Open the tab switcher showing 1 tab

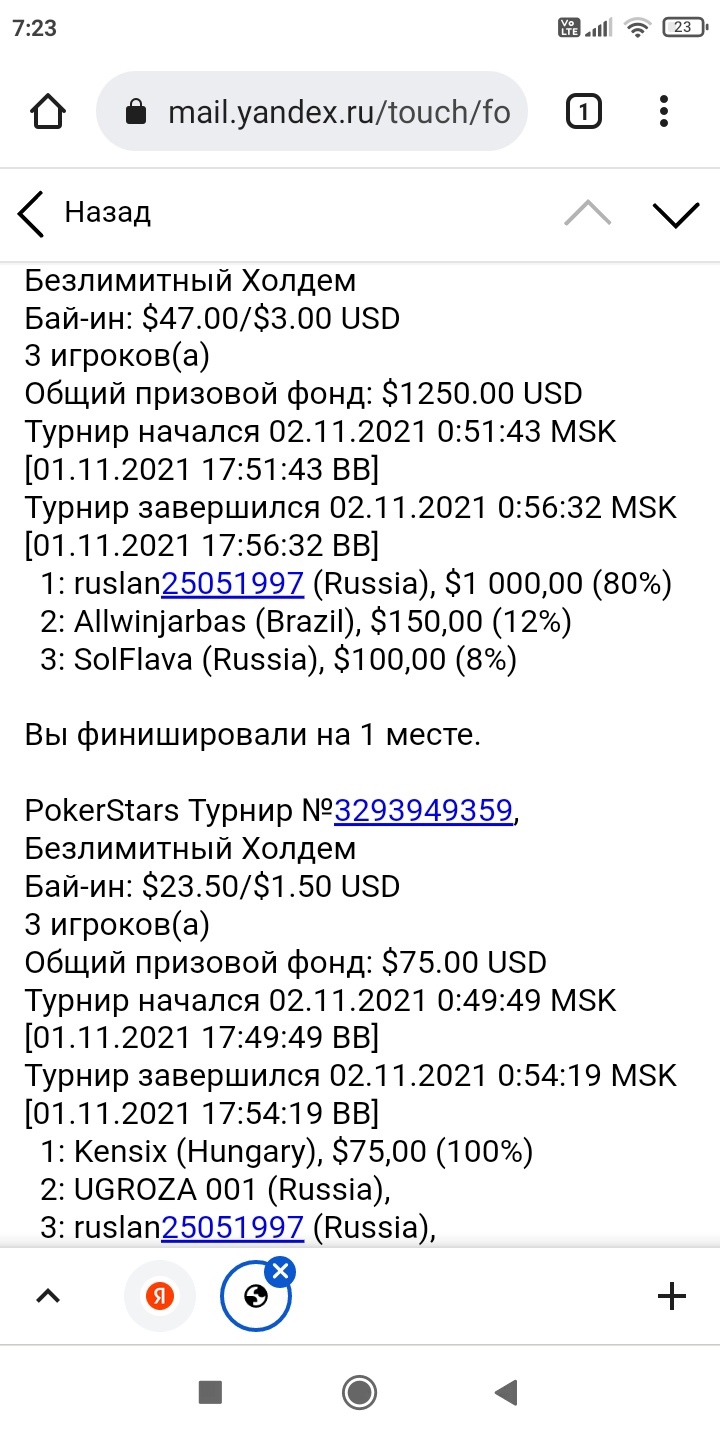point(584,111)
